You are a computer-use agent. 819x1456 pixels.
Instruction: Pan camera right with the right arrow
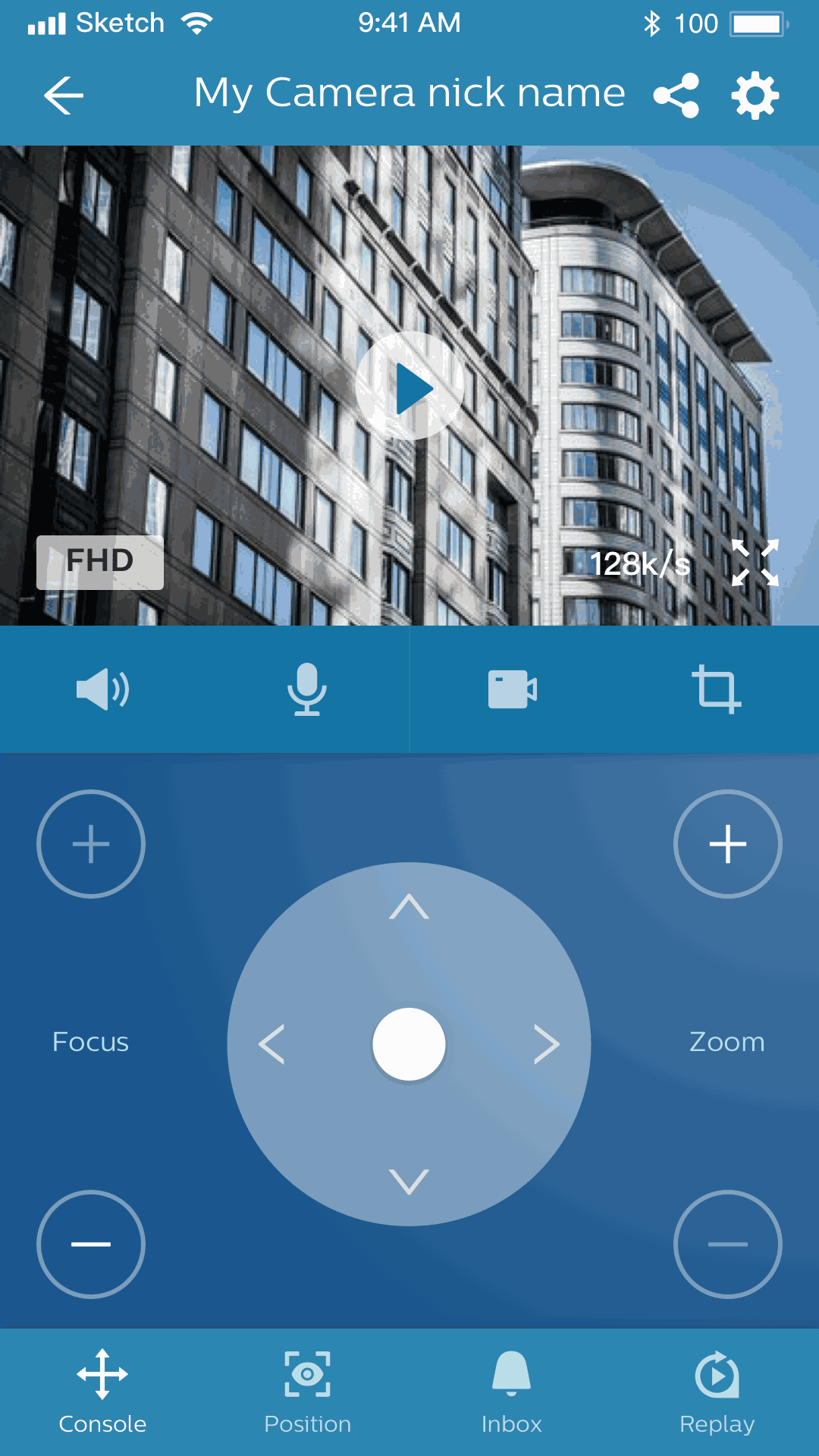[546, 1044]
